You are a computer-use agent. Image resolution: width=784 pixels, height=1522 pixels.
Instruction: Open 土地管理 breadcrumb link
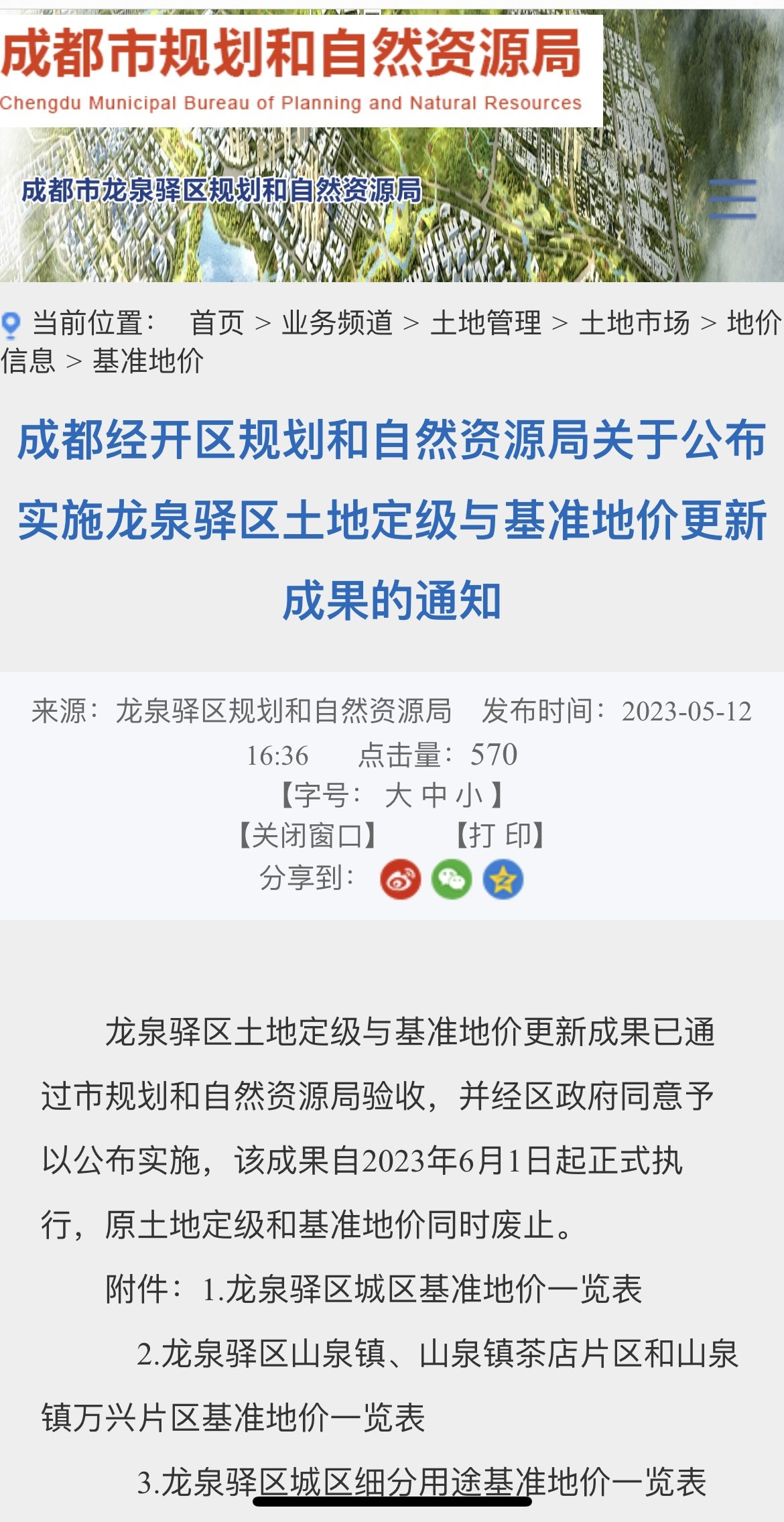coord(486,323)
